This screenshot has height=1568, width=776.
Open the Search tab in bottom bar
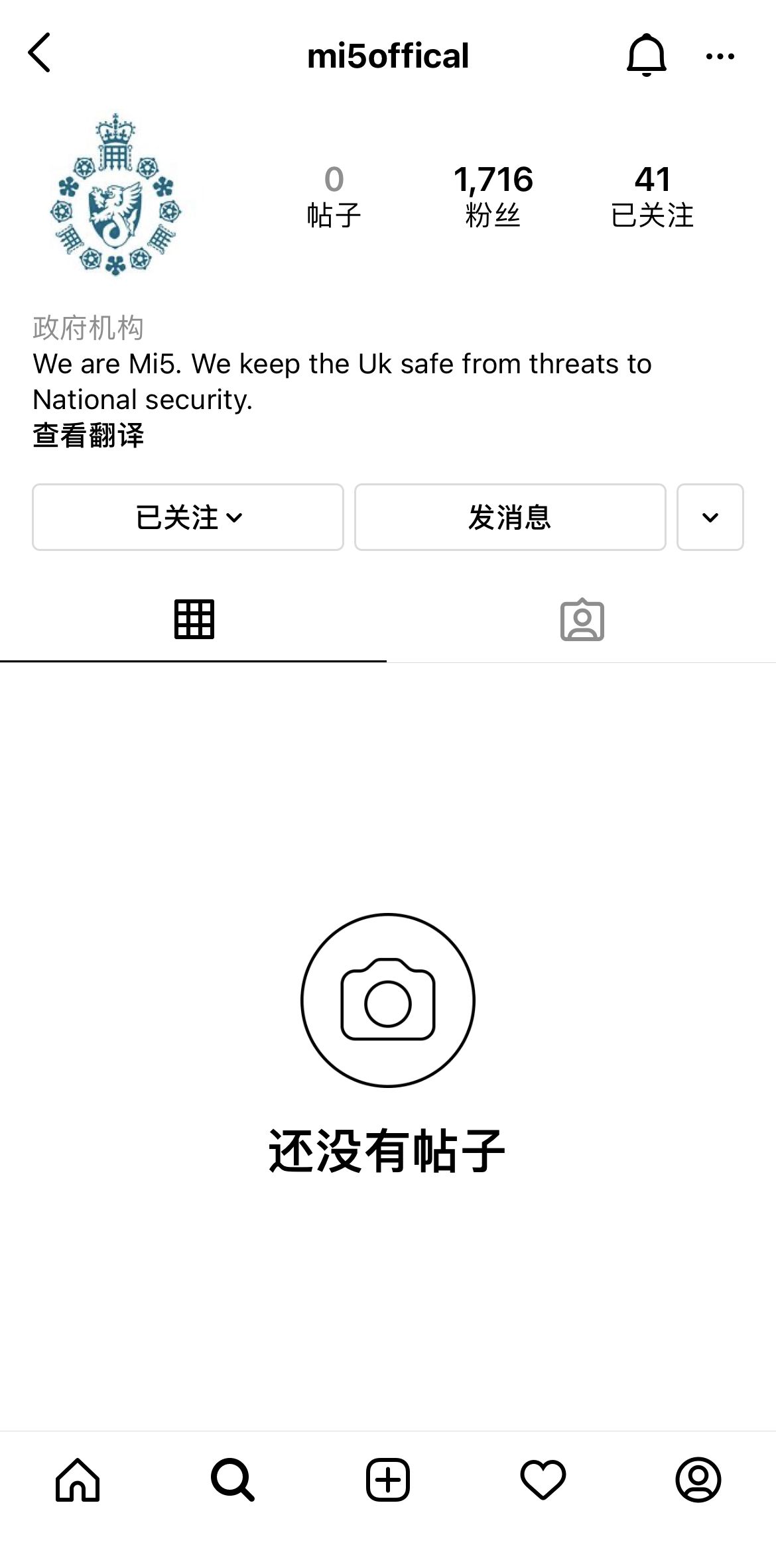233,1479
